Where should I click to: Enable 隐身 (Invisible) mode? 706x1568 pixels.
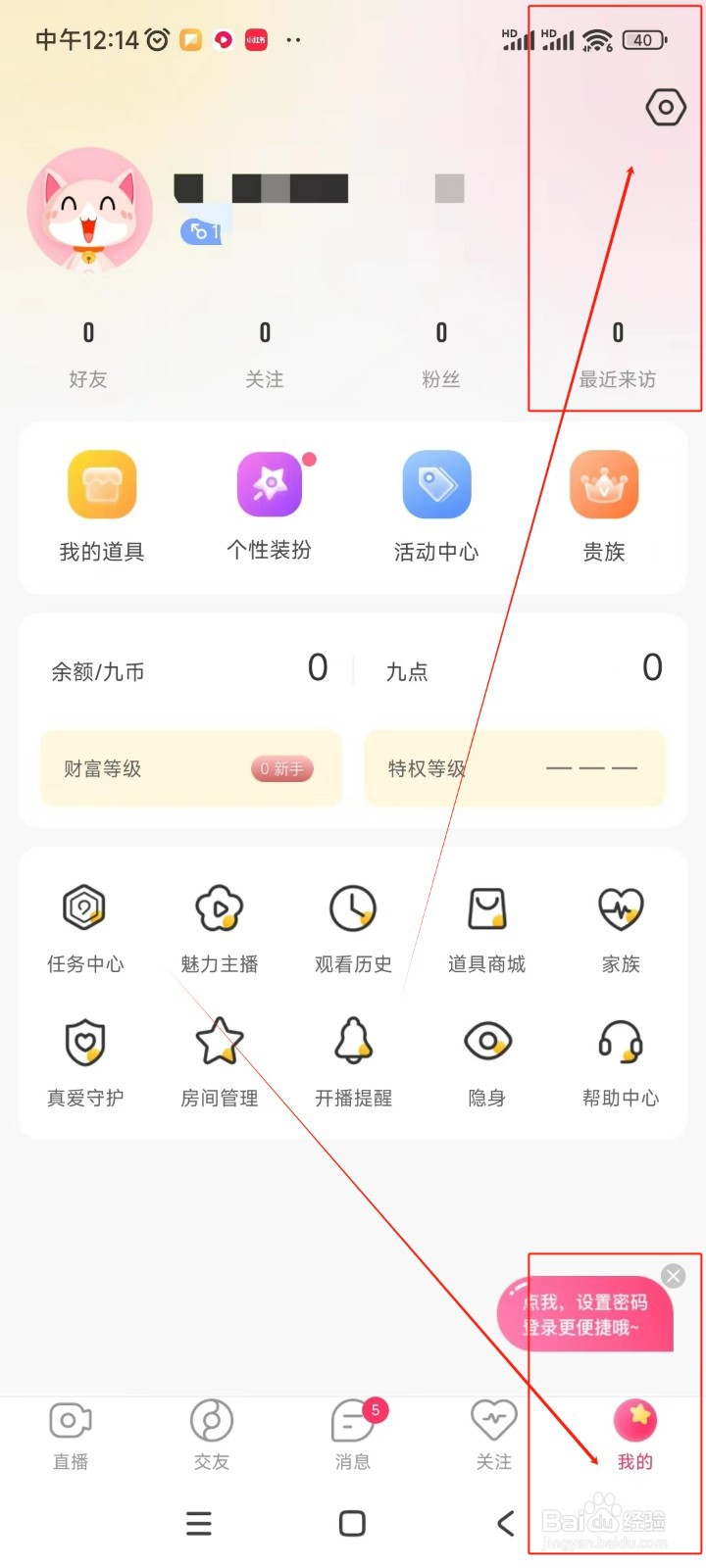coord(486,1060)
